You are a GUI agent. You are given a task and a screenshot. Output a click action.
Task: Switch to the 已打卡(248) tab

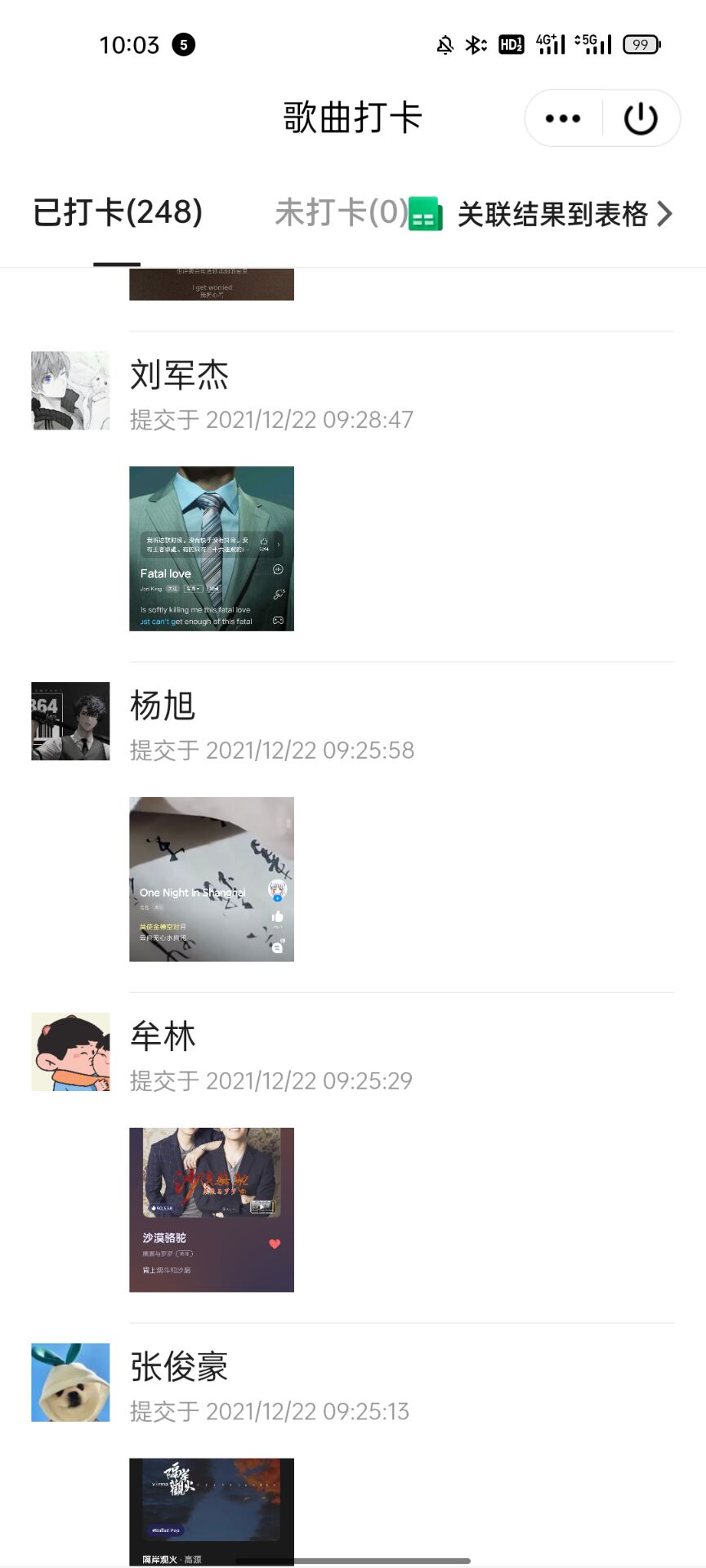(118, 212)
